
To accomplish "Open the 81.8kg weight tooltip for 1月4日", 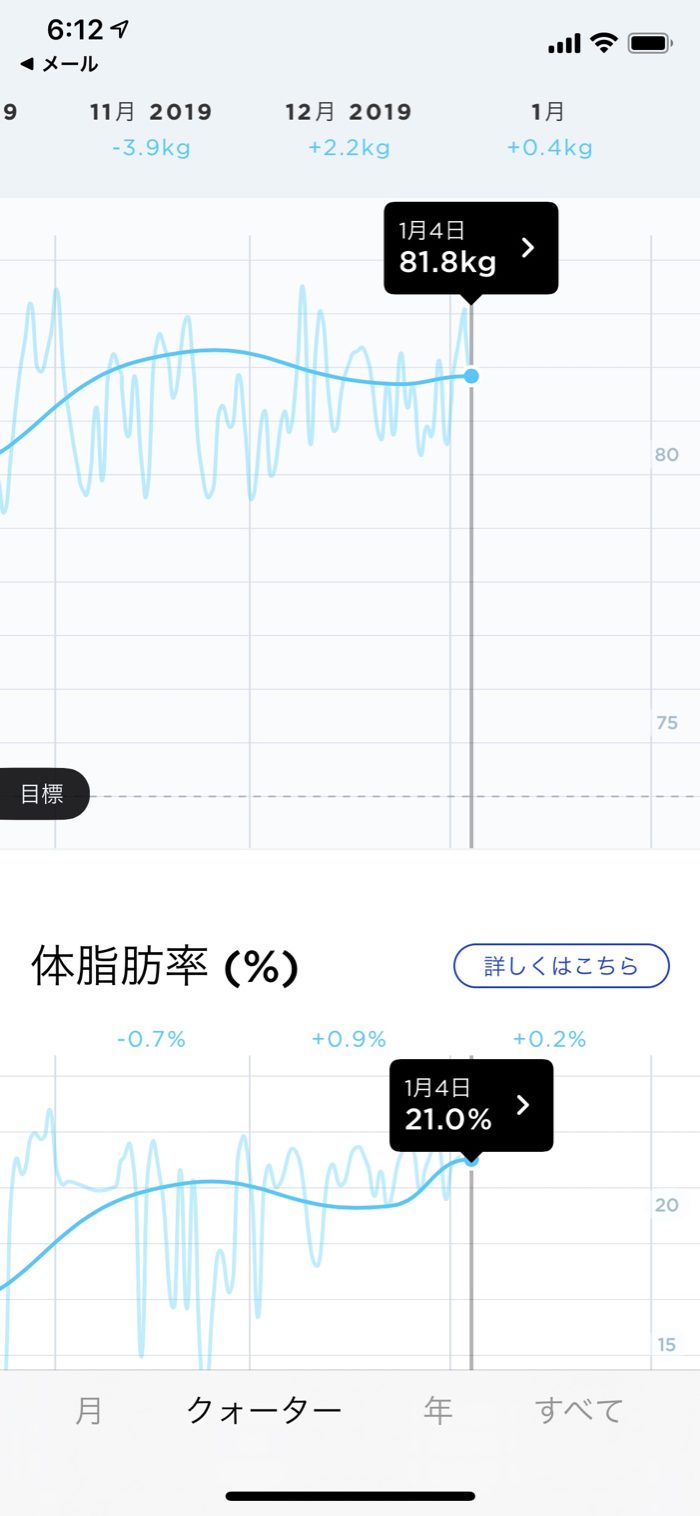I will tap(470, 248).
